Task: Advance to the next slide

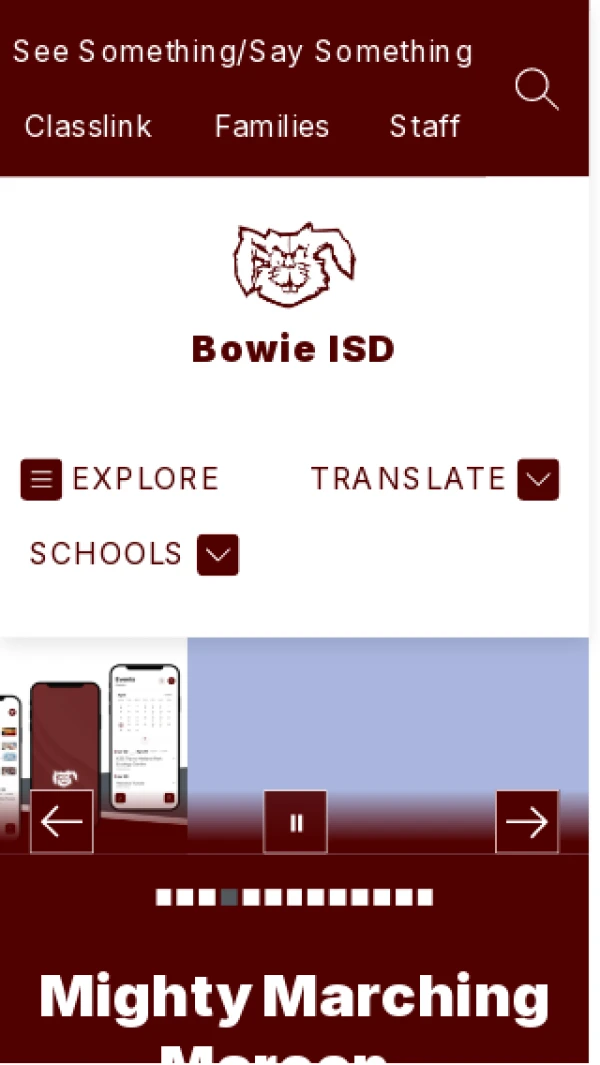Action: [527, 822]
